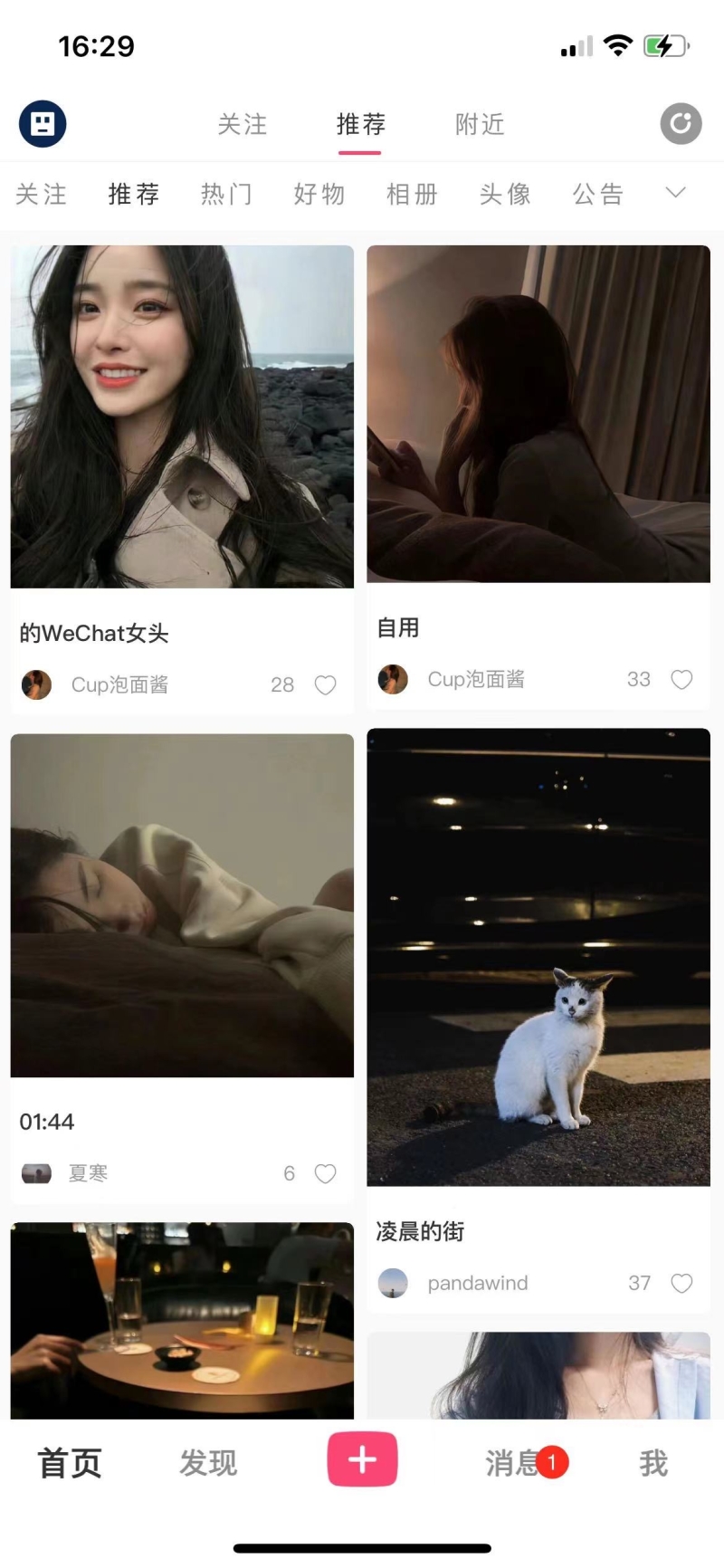Open the 自用 post image
Image resolution: width=724 pixels, height=1568 pixels.
[x=538, y=414]
